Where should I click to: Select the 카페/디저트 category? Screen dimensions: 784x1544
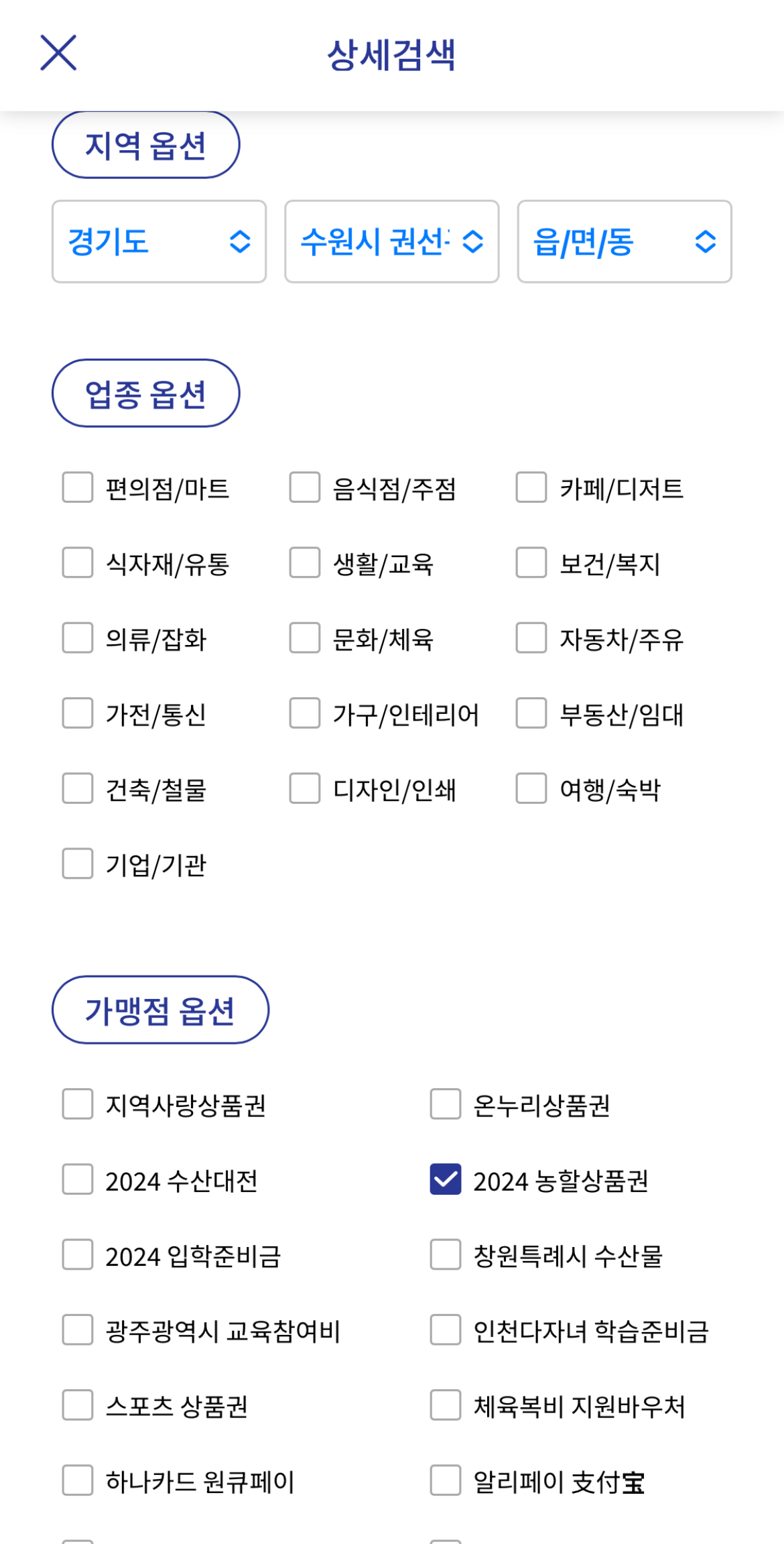530,489
